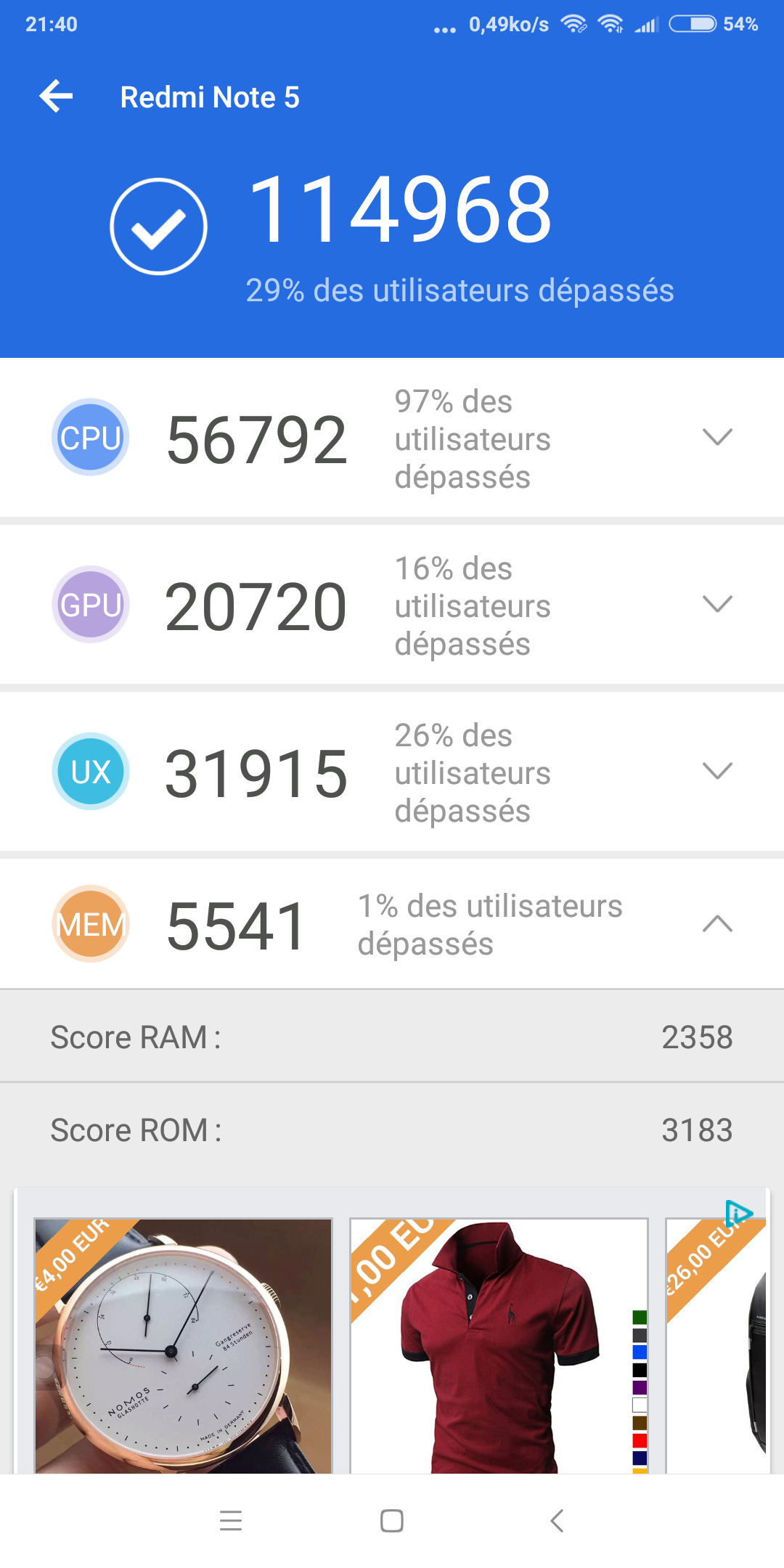The image size is (784, 1568).
Task: Tap the system back button
Action: tap(557, 1521)
